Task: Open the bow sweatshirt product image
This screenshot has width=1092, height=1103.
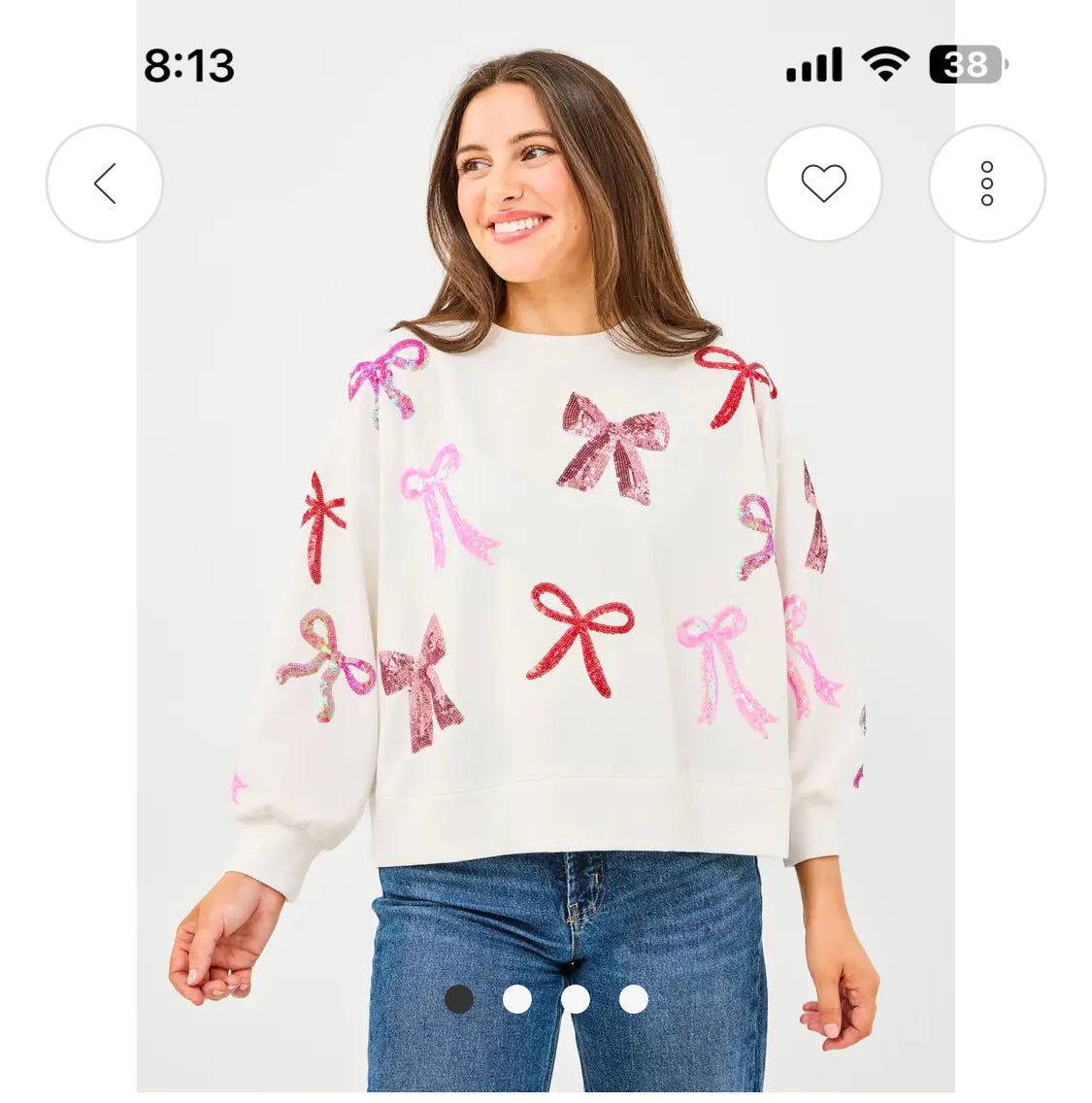Action: 546,583
